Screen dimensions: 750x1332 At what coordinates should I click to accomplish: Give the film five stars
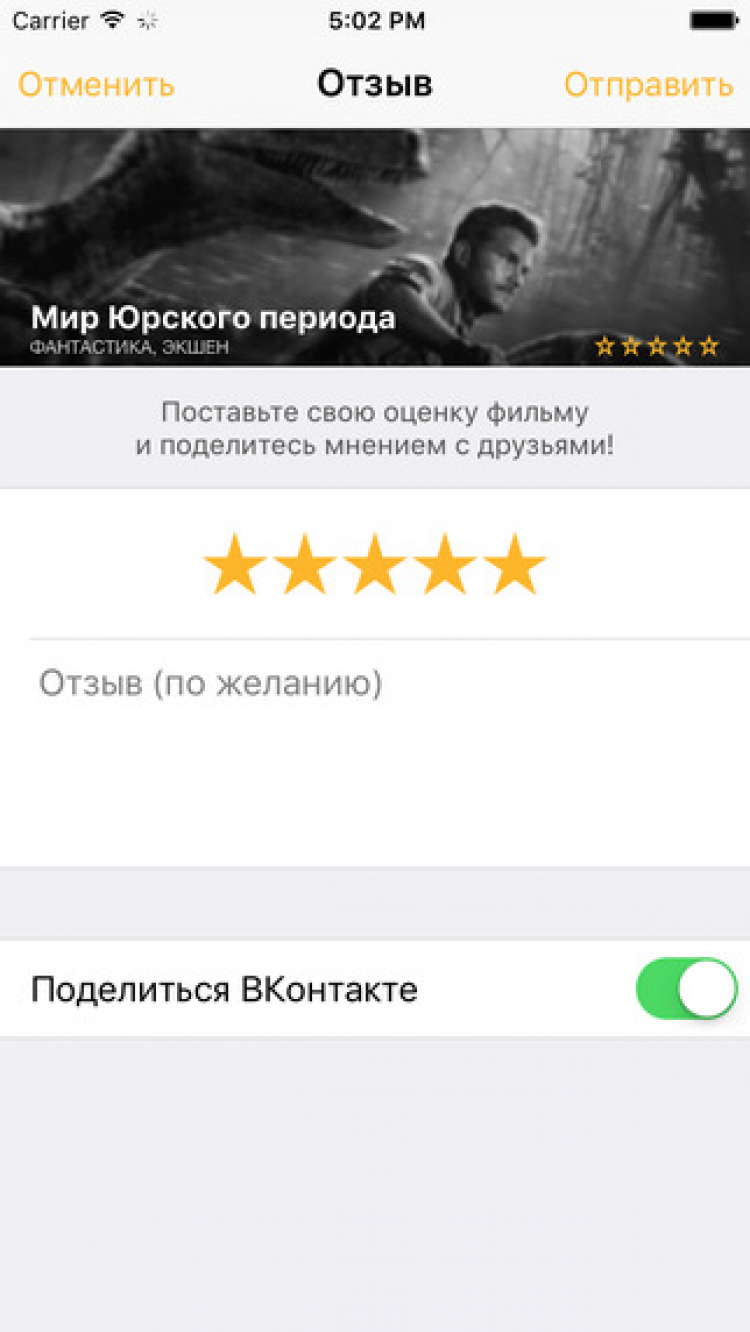pos(515,565)
